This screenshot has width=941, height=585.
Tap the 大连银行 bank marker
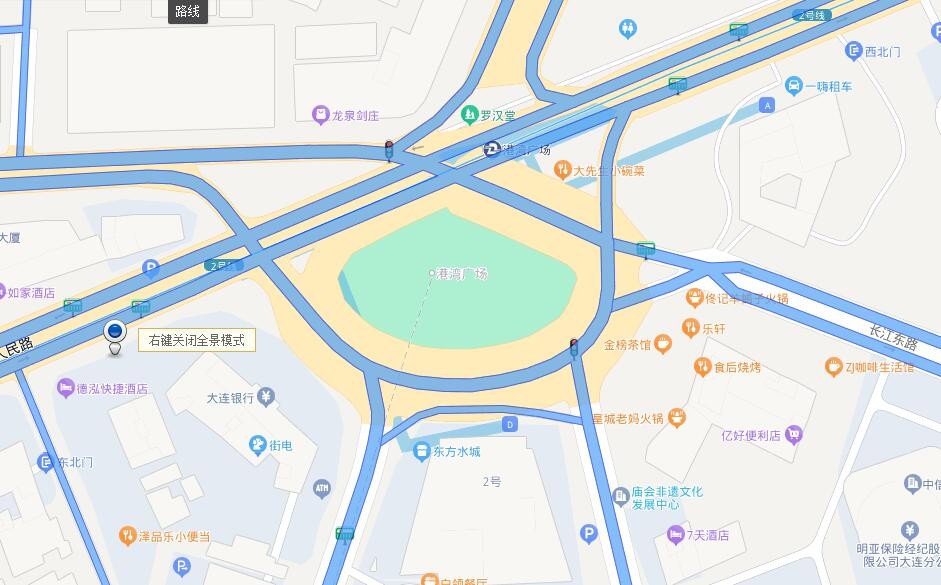266,397
